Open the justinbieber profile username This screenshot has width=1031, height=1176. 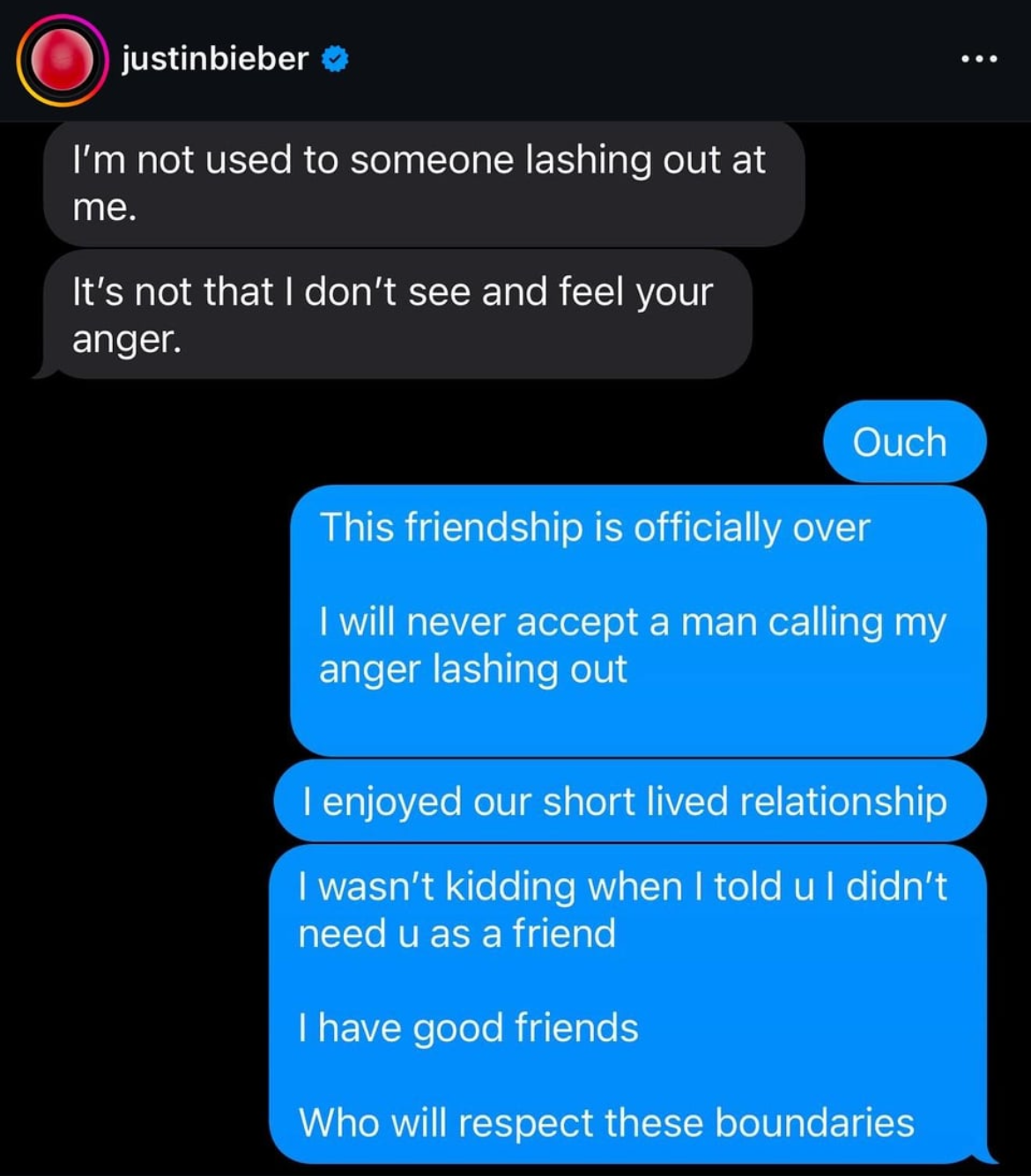click(x=215, y=59)
